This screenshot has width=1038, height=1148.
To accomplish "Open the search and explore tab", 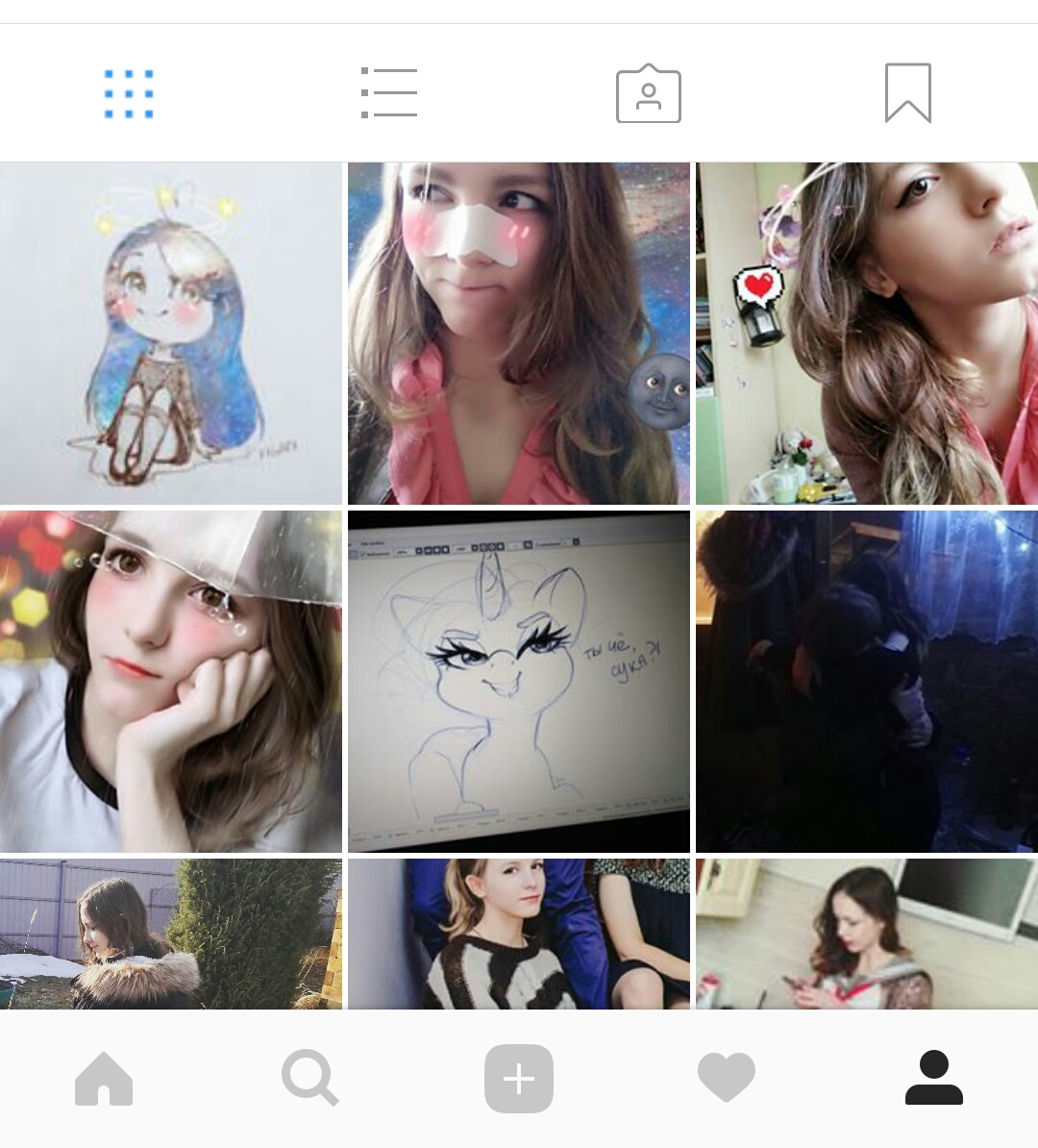I will click(x=309, y=1078).
